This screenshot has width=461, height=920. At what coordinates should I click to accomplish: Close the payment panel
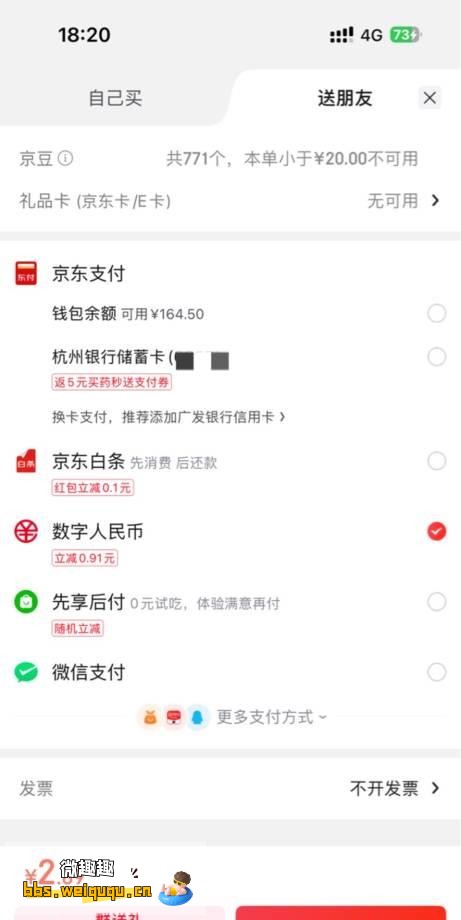pos(430,98)
